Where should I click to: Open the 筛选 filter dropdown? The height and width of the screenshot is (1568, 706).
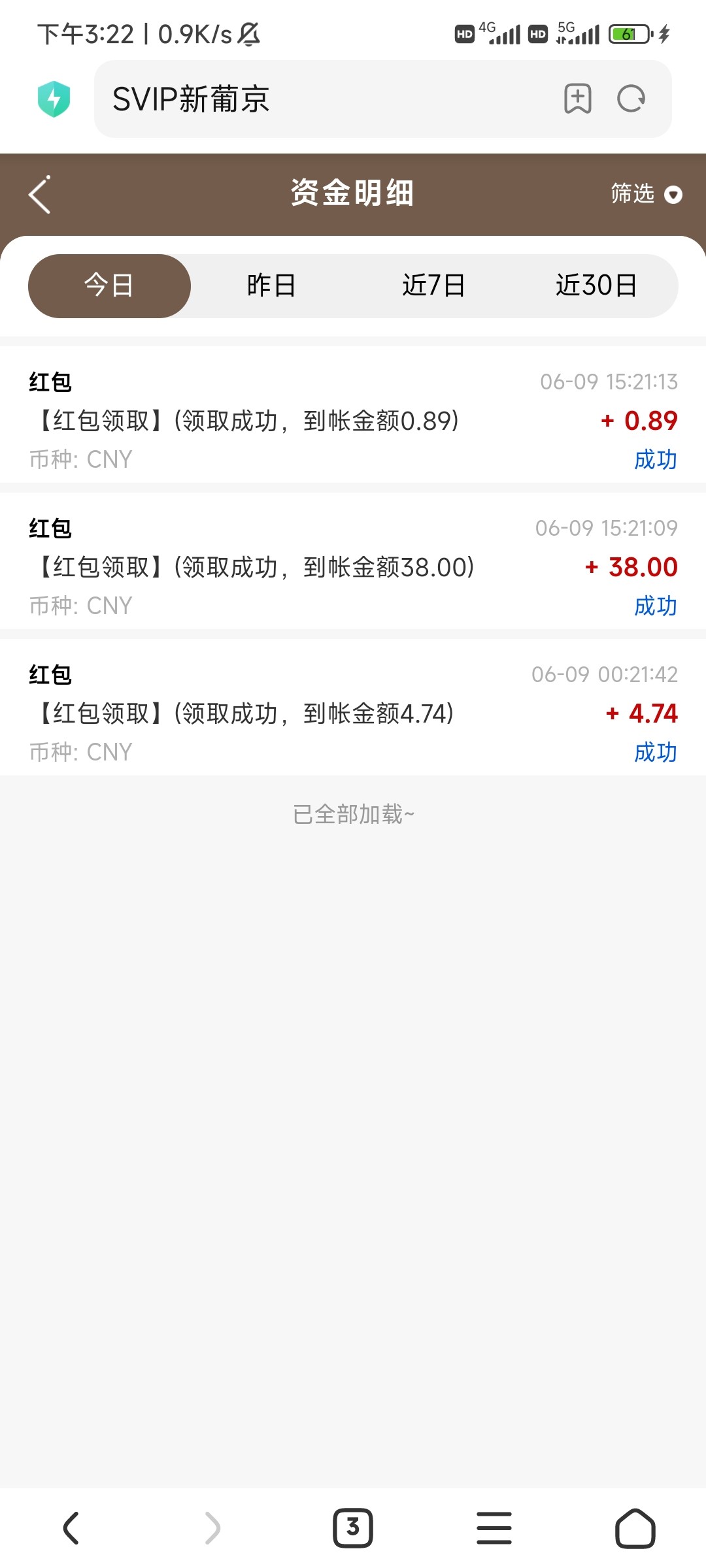pos(645,194)
